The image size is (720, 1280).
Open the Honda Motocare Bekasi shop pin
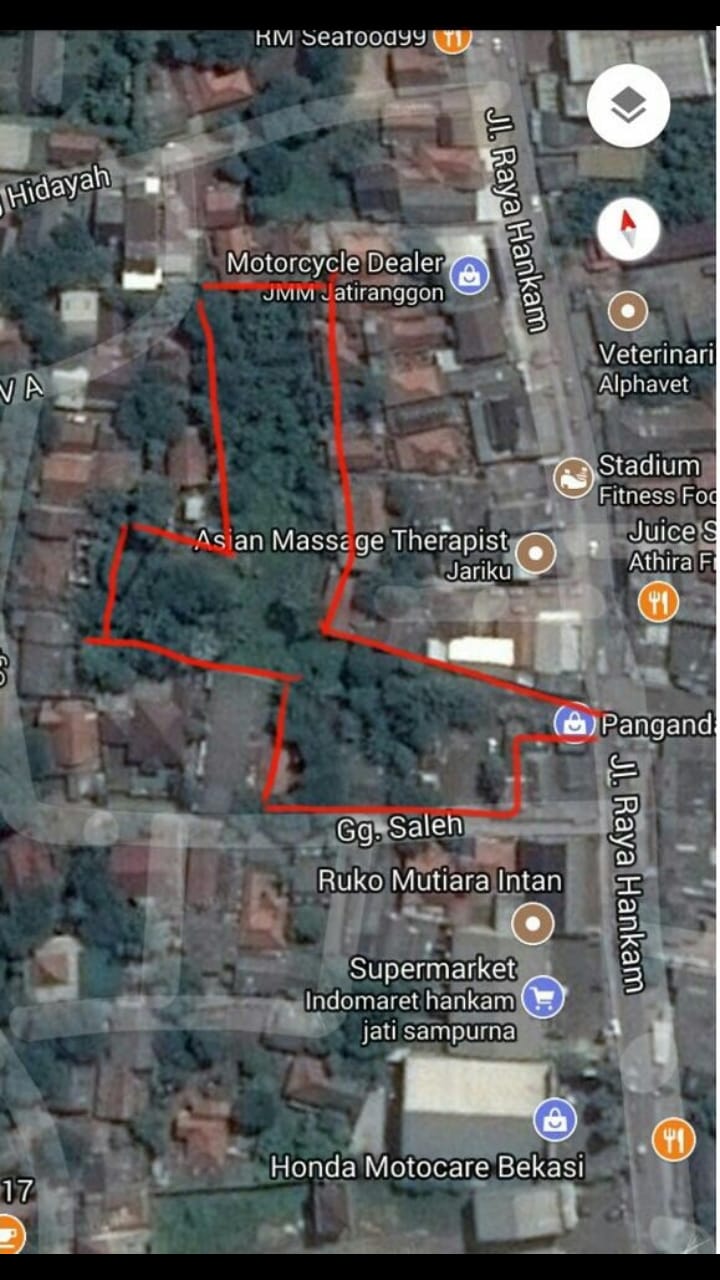[x=554, y=1120]
